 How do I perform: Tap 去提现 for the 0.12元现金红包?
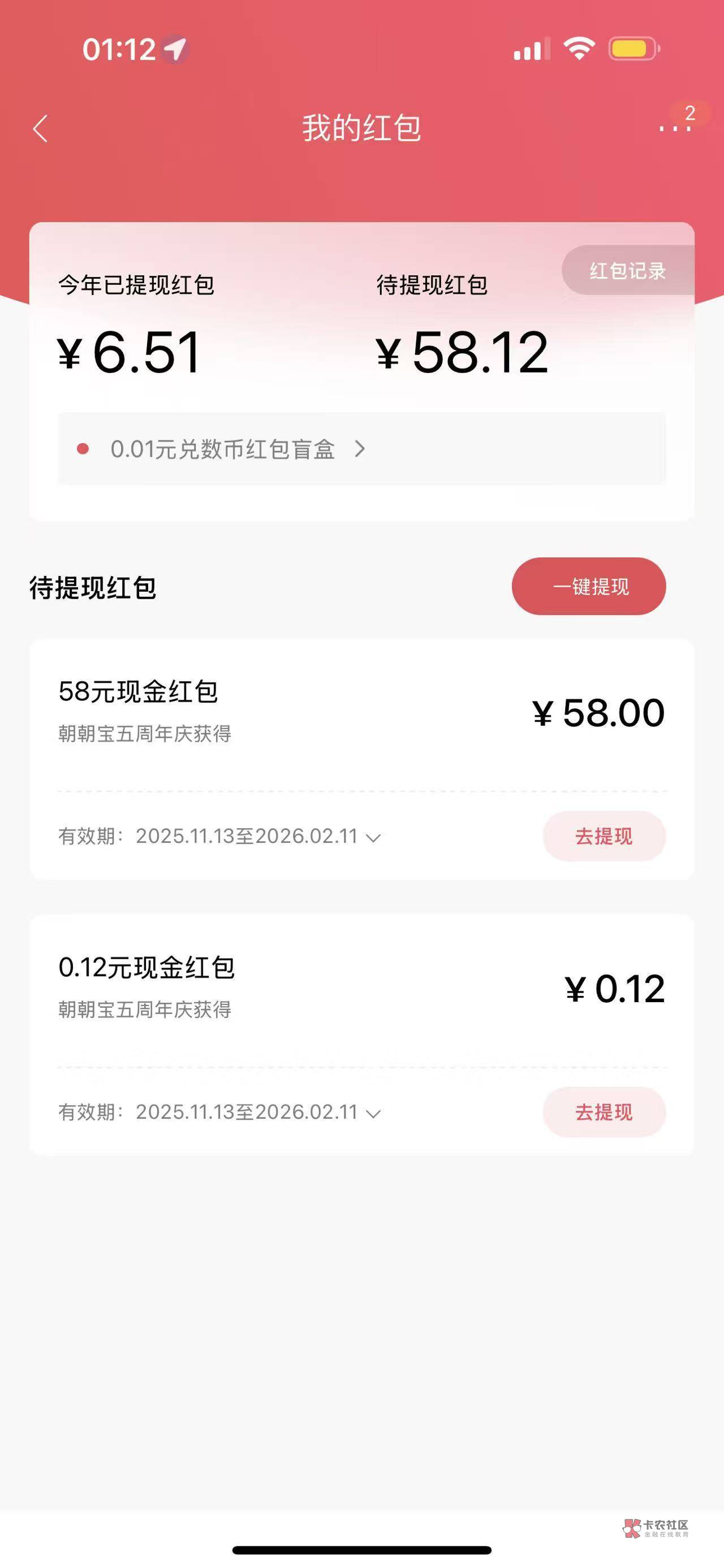(604, 1111)
